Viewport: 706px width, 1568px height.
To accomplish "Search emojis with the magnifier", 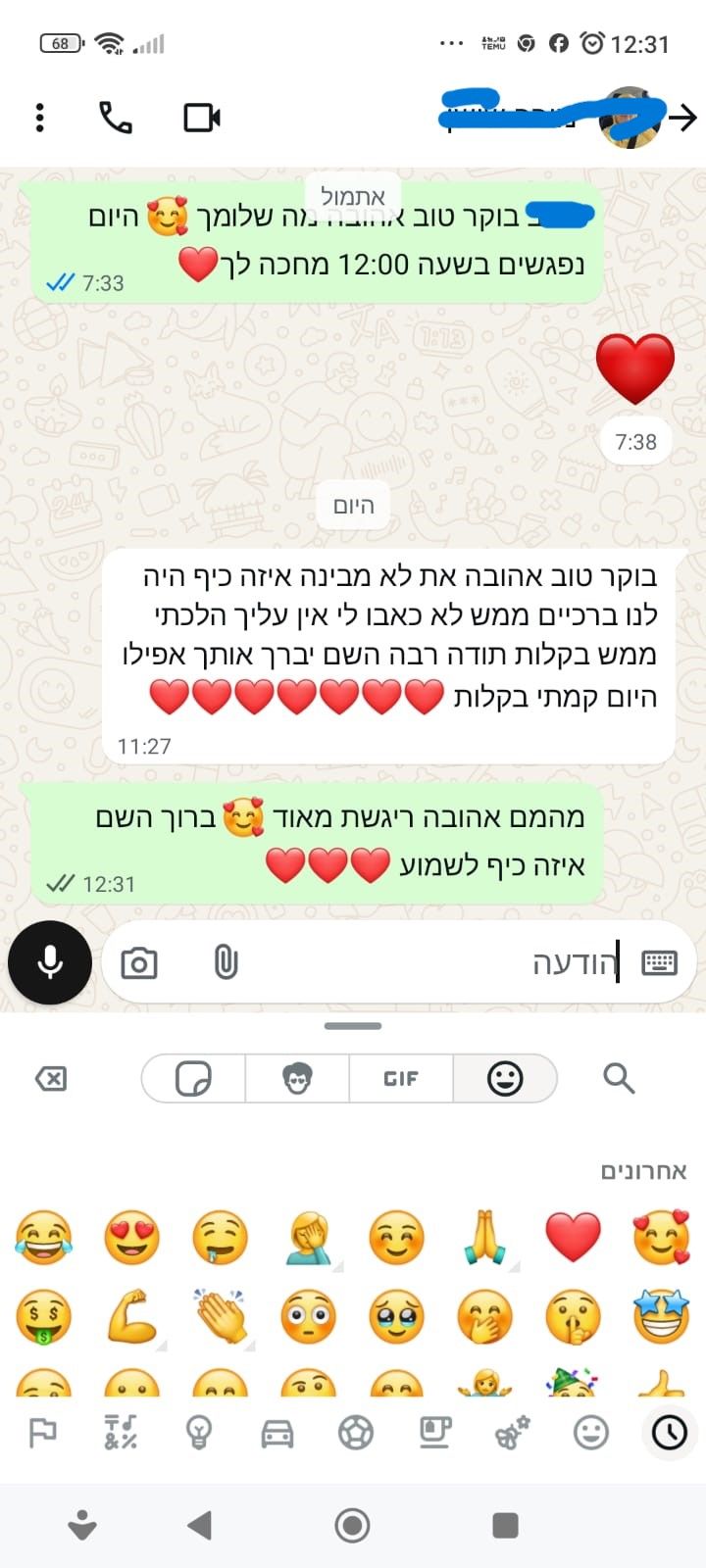I will click(x=619, y=1079).
